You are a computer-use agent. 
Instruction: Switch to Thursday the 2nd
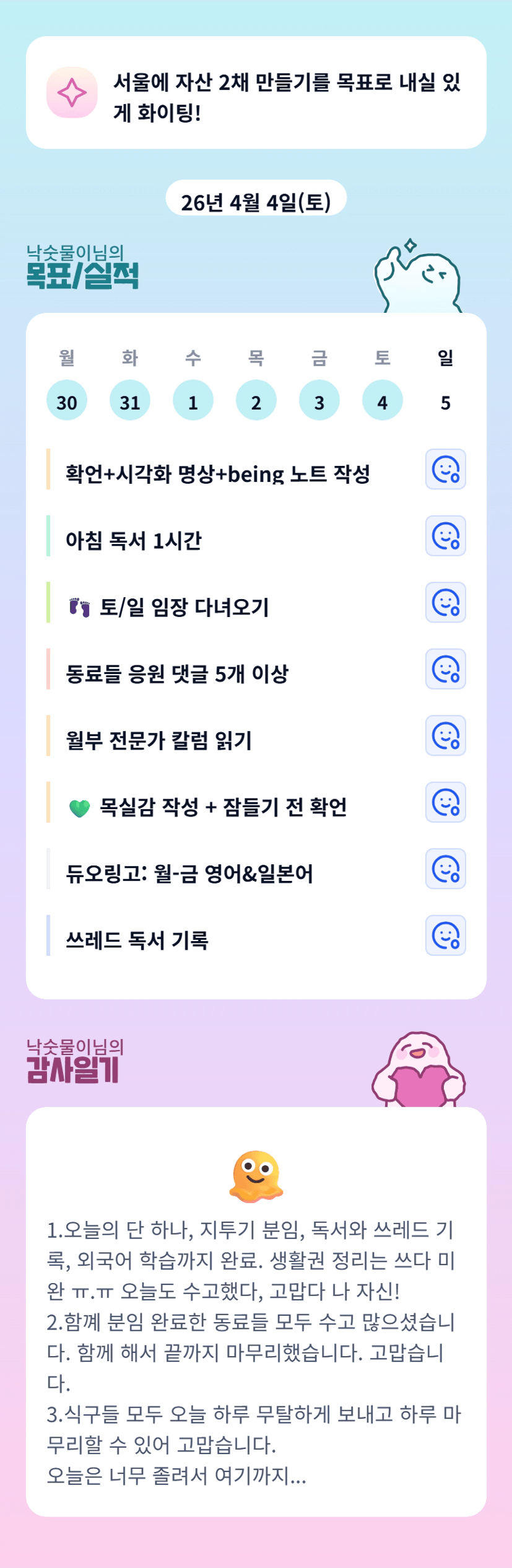pos(256,401)
